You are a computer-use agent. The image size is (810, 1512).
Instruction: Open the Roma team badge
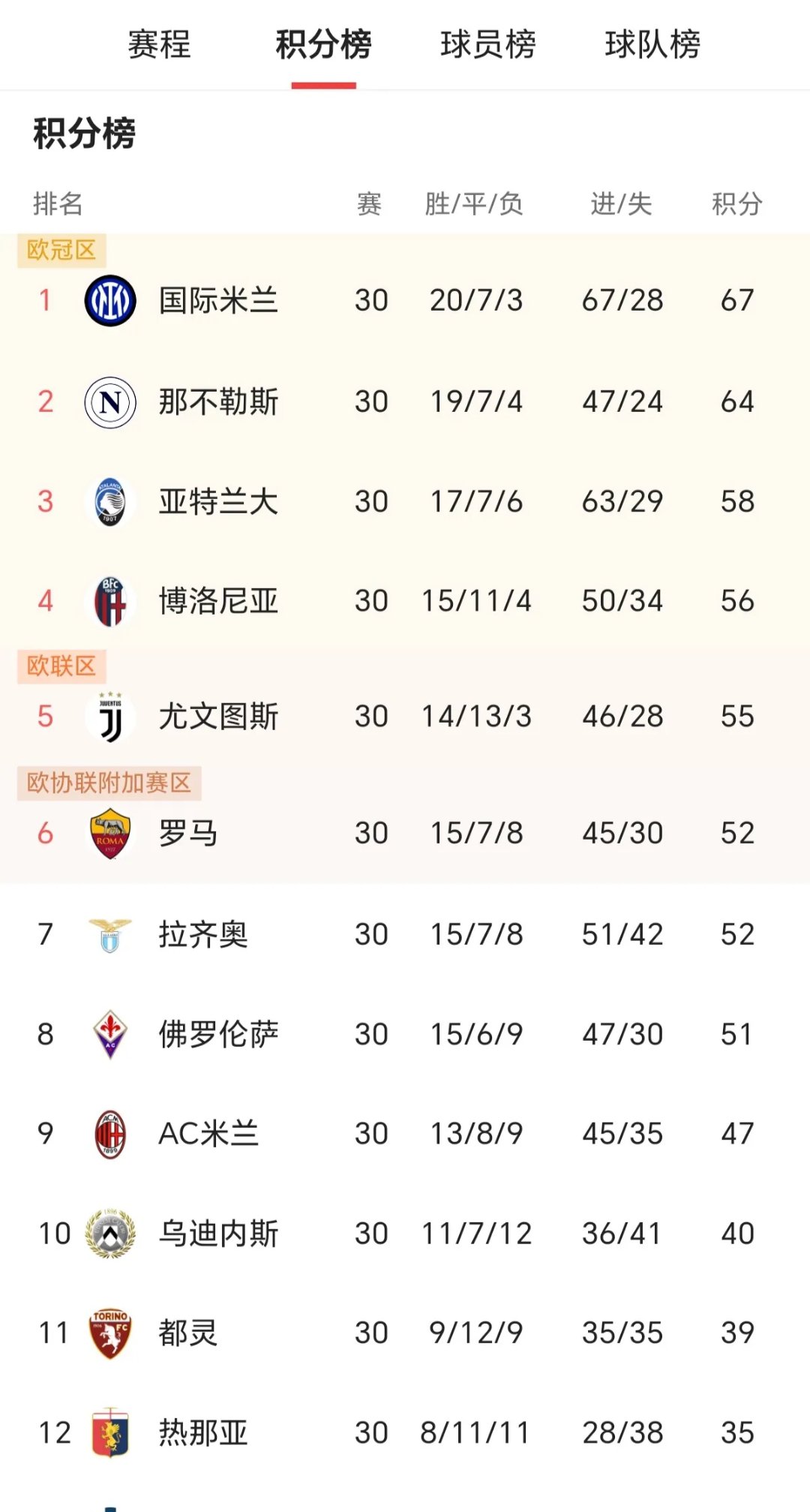[x=109, y=833]
